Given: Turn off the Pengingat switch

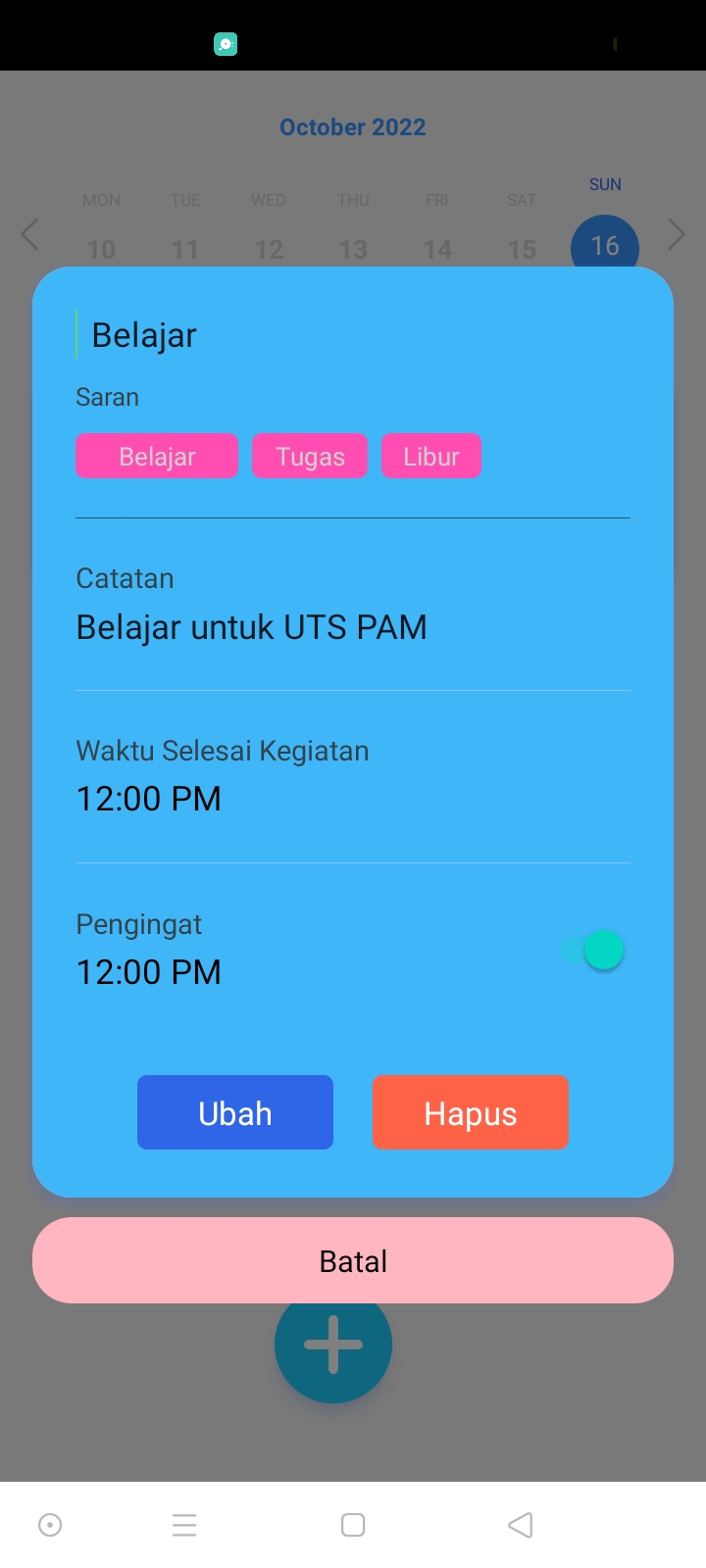Looking at the screenshot, I should point(594,950).
